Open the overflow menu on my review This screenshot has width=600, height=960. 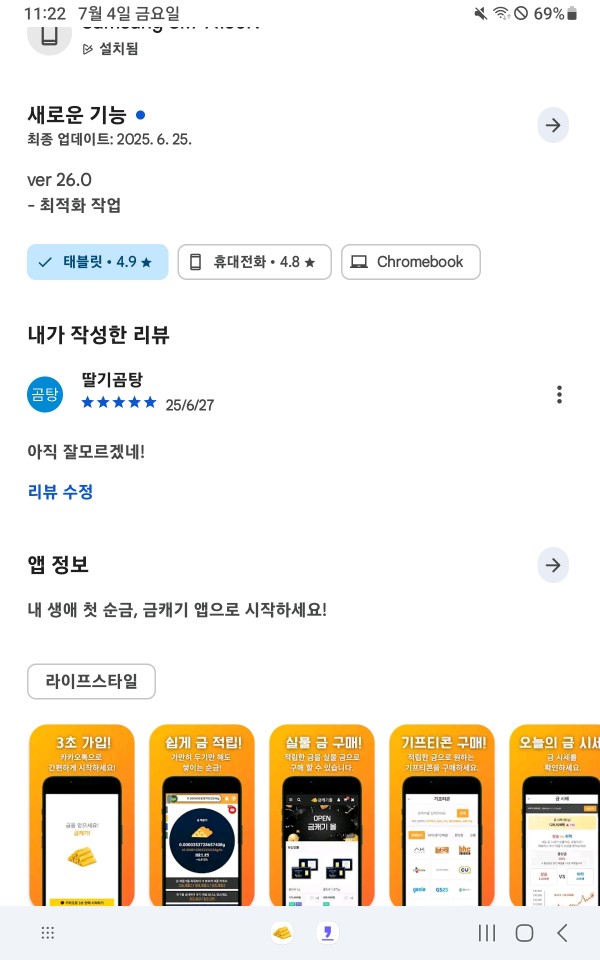[x=559, y=394]
